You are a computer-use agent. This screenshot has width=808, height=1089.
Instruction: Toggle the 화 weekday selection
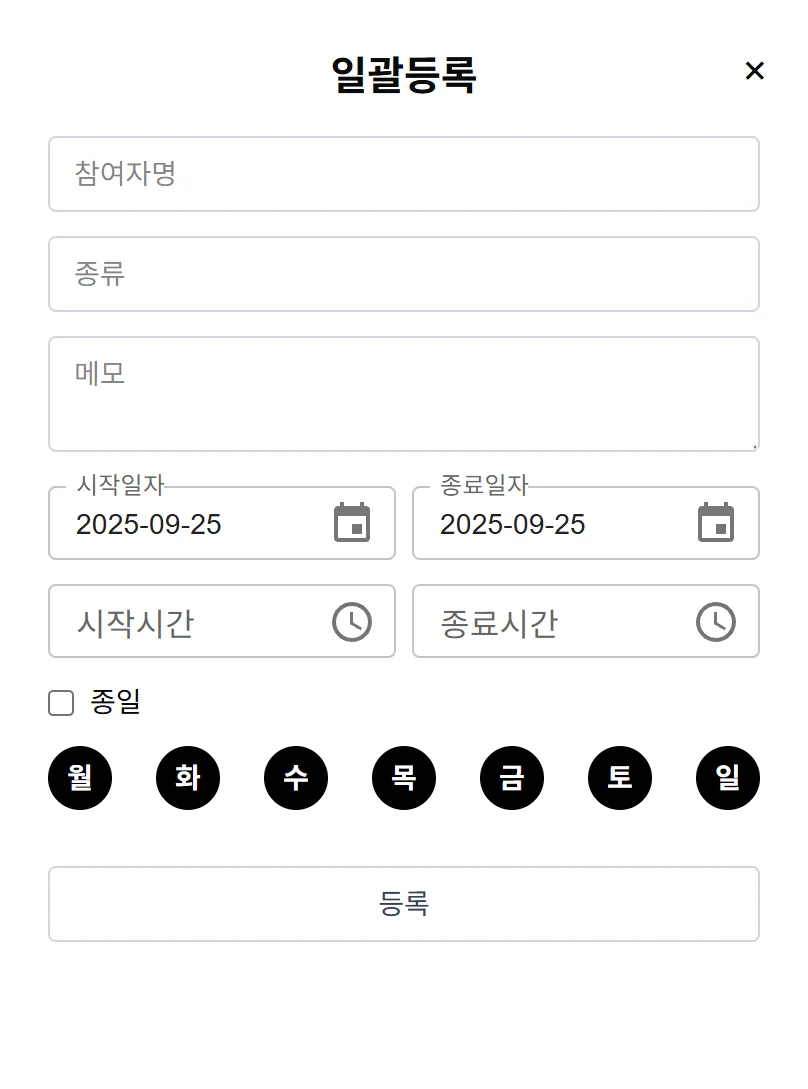point(187,777)
